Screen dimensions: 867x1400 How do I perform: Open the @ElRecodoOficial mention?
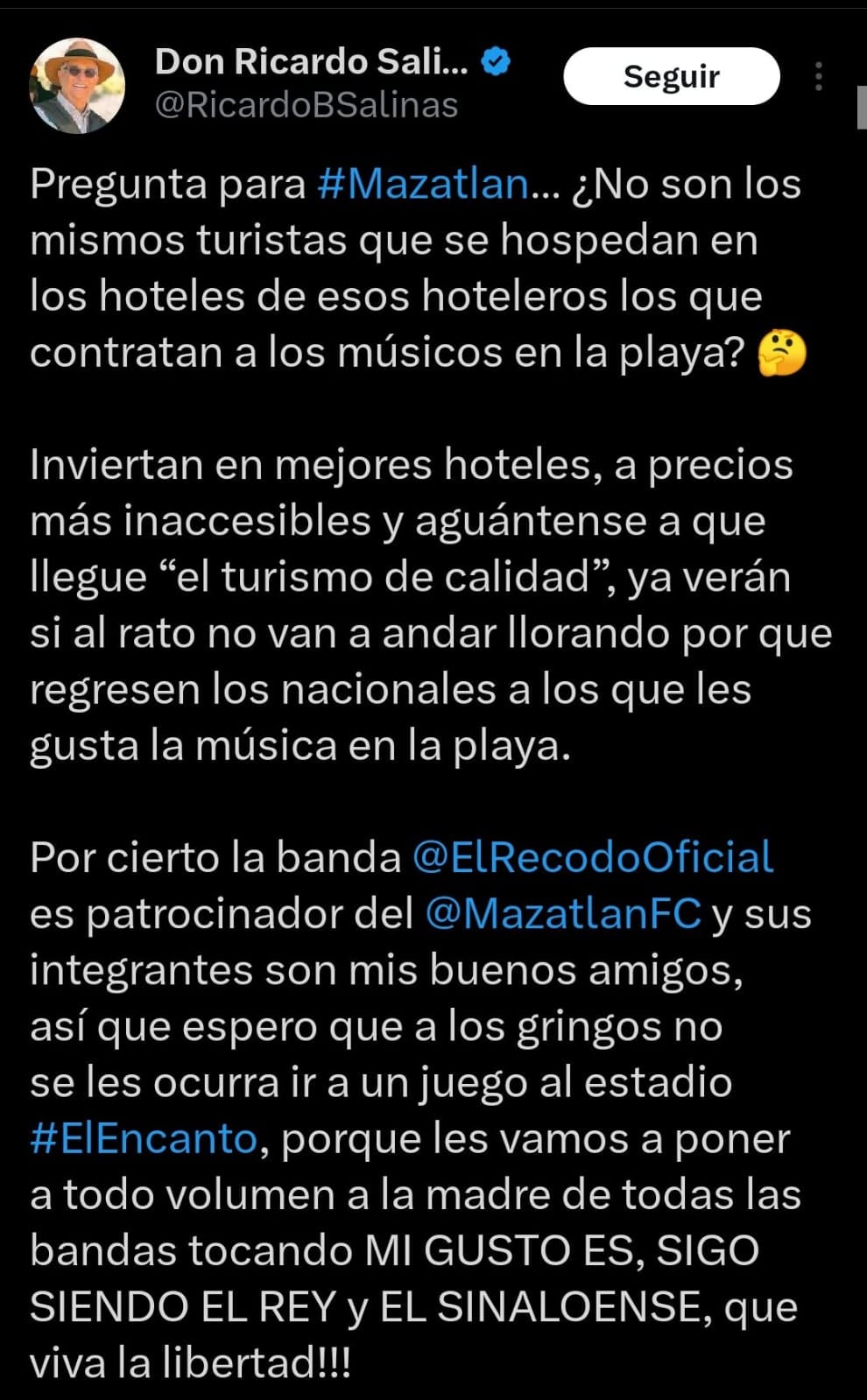[593, 857]
